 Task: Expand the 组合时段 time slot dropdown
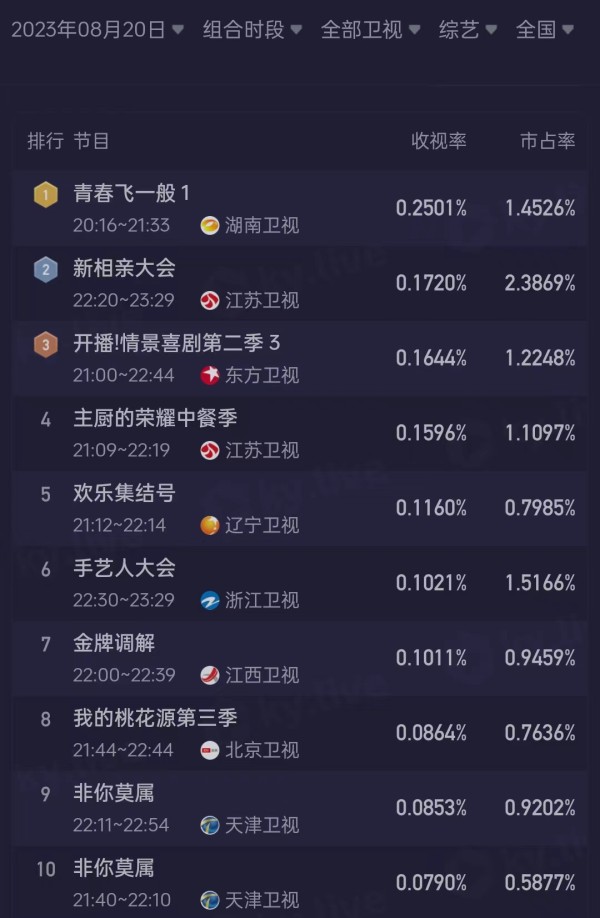[252, 30]
